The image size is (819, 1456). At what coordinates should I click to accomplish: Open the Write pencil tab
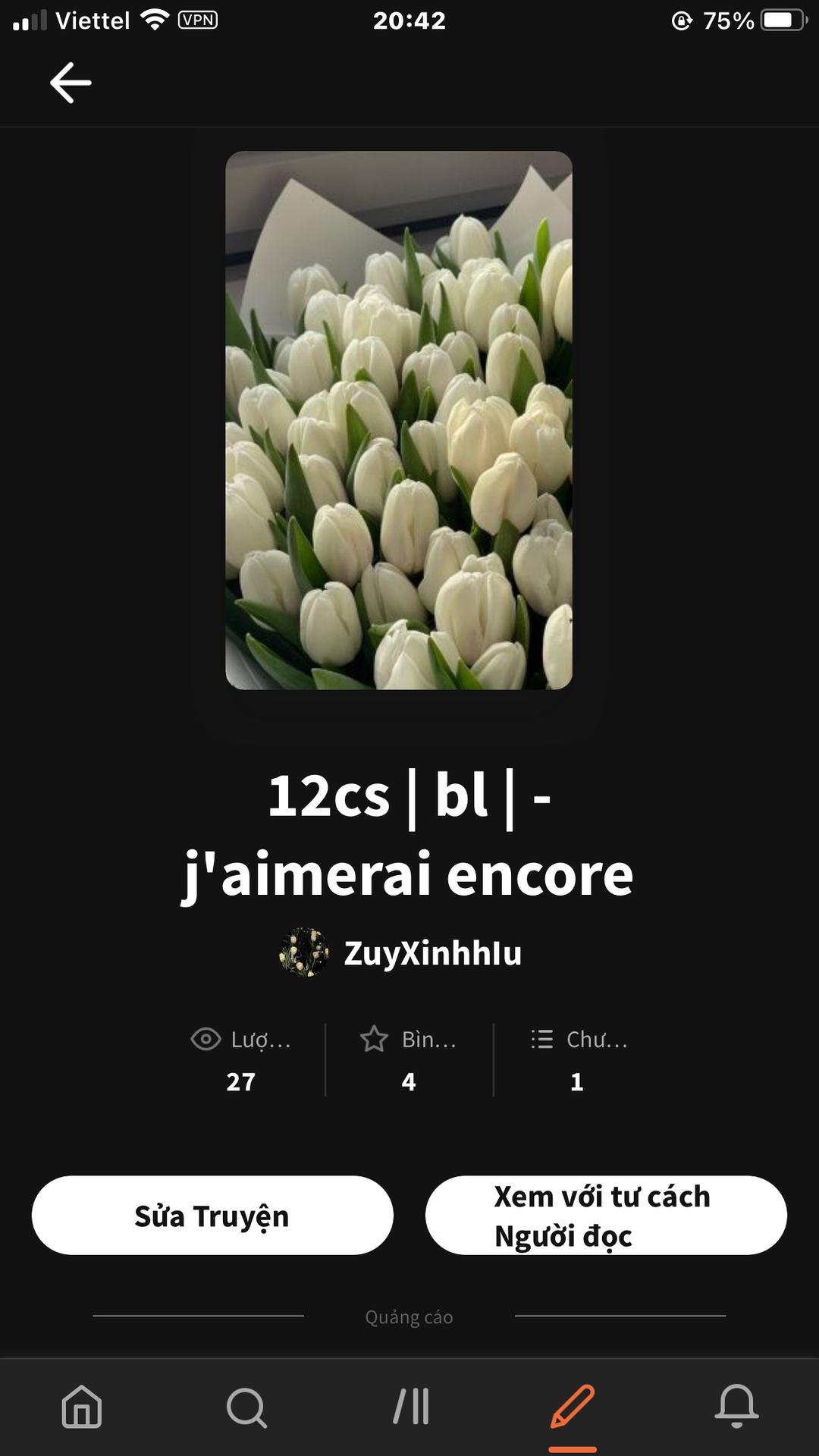[573, 1407]
